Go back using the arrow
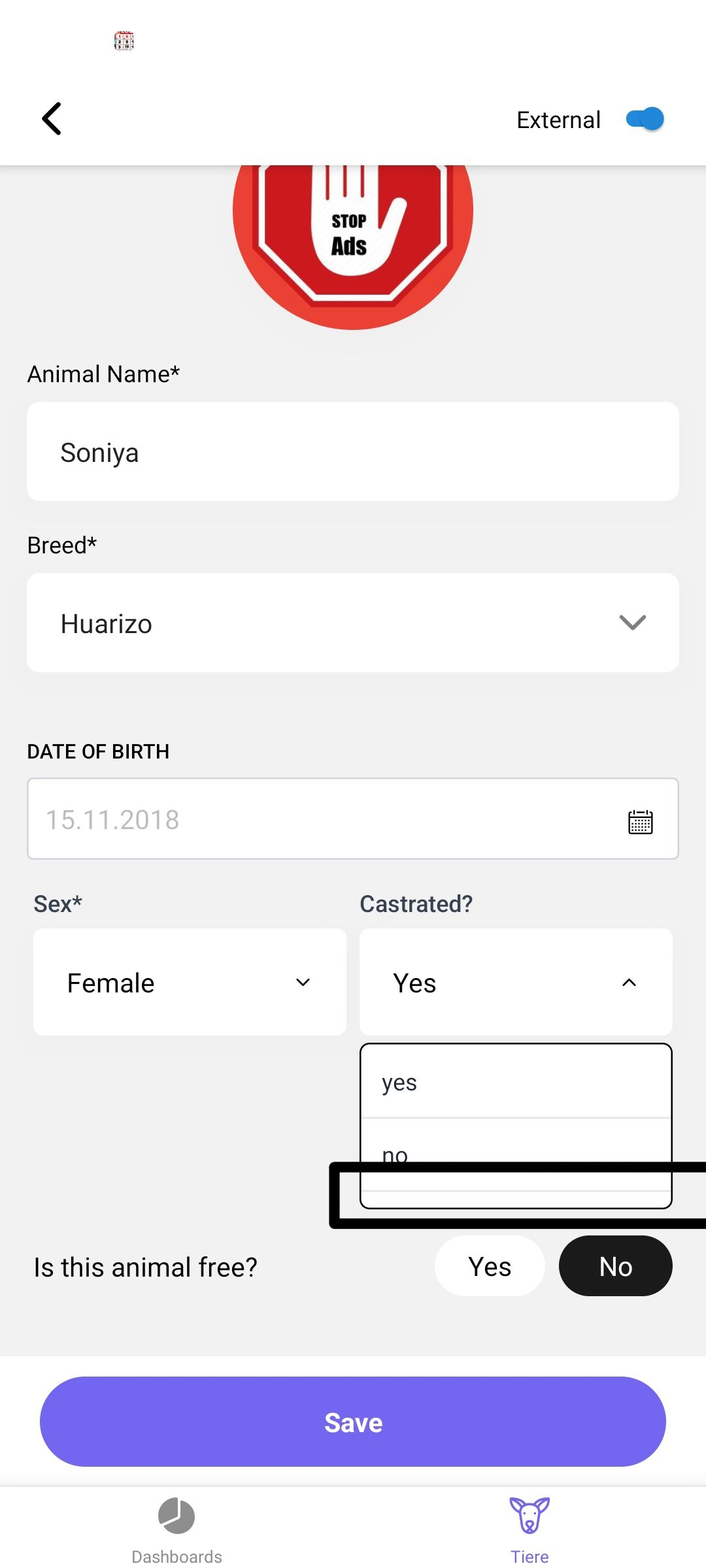Screen dimensions: 706x1568 pos(52,119)
